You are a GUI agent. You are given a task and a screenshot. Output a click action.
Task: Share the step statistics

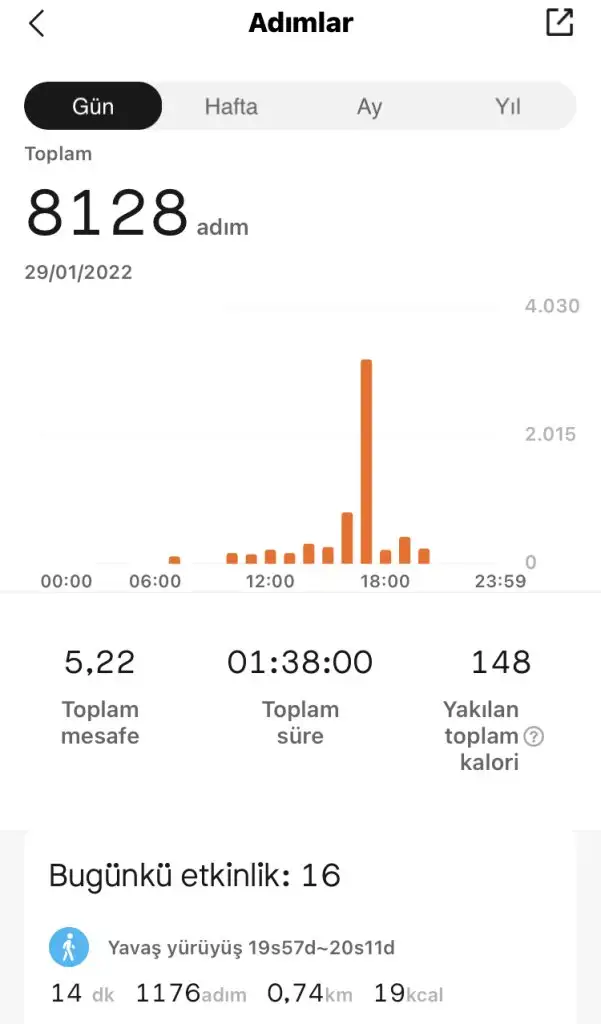click(x=559, y=23)
